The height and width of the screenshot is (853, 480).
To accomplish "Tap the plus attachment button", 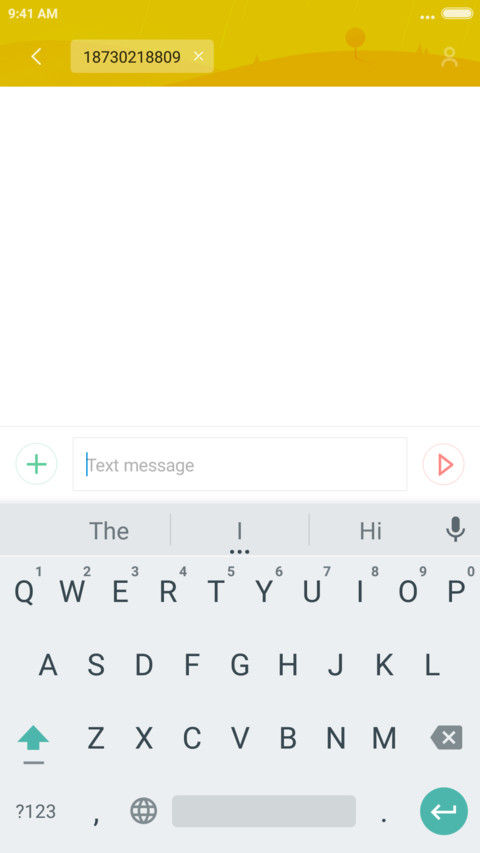I will (36, 464).
